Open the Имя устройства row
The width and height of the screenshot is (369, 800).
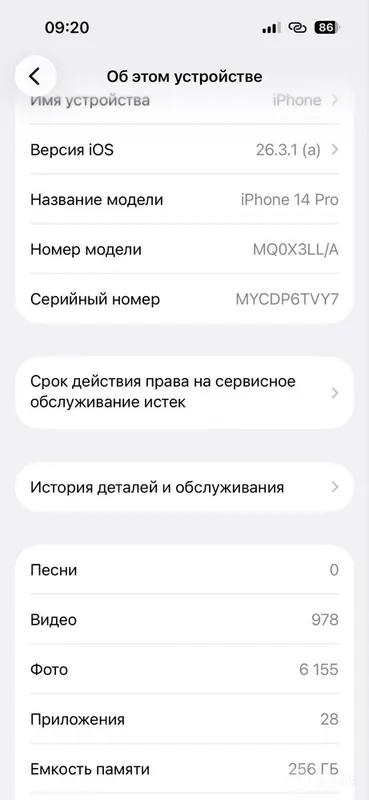pyautogui.click(x=184, y=100)
